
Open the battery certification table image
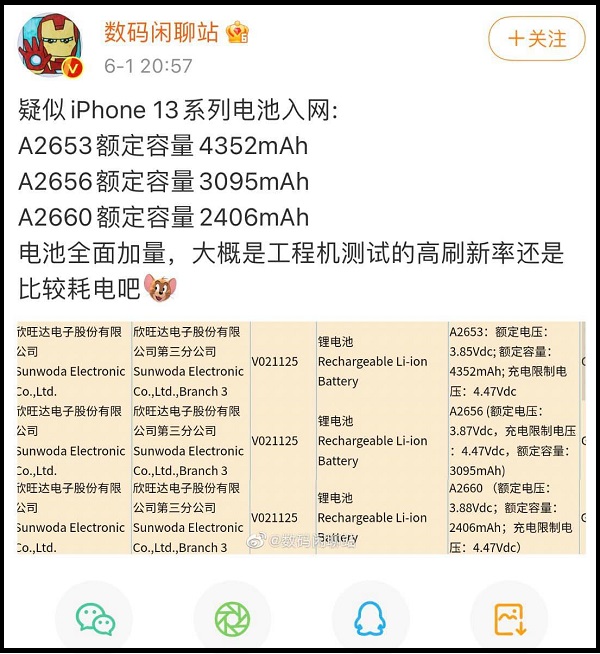300,437
